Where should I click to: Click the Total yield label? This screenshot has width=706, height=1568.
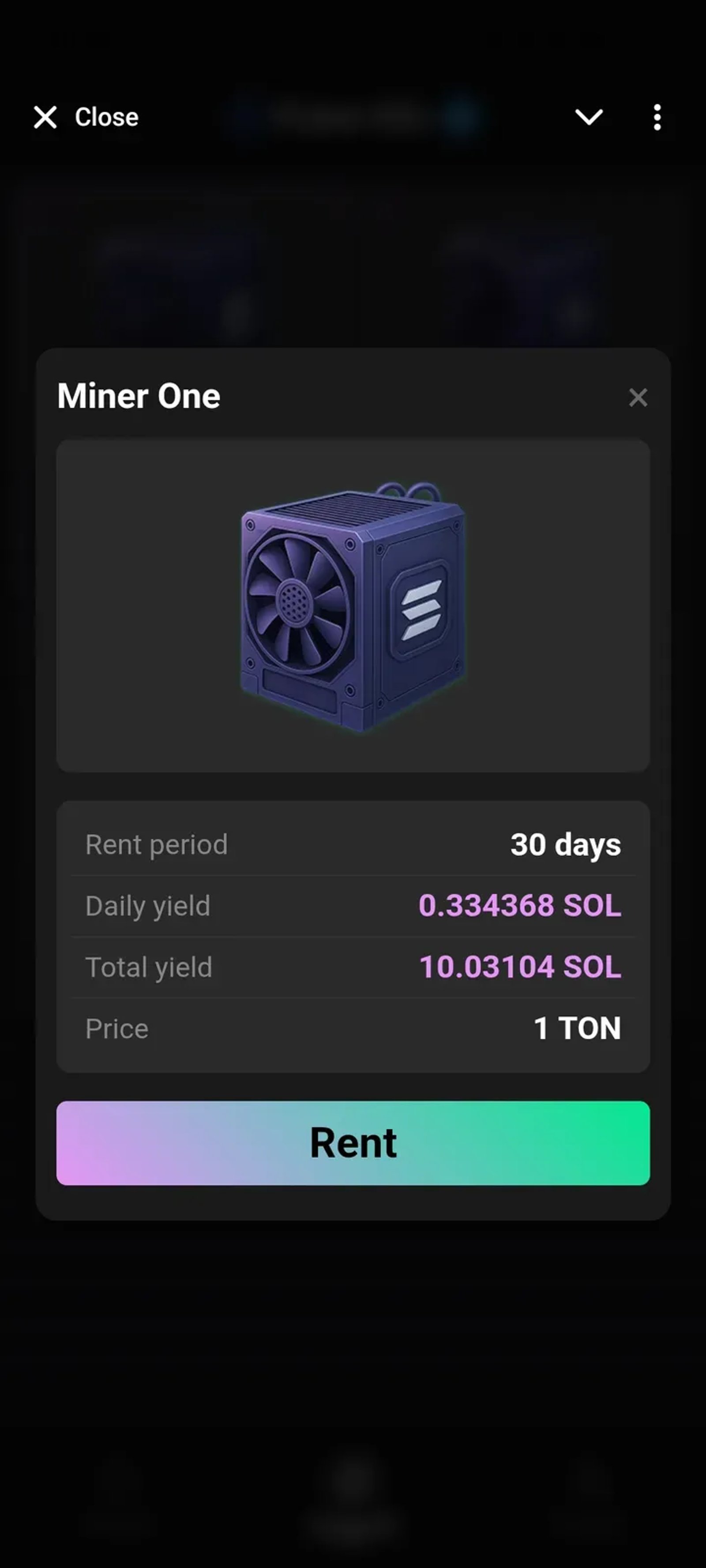tap(149, 967)
